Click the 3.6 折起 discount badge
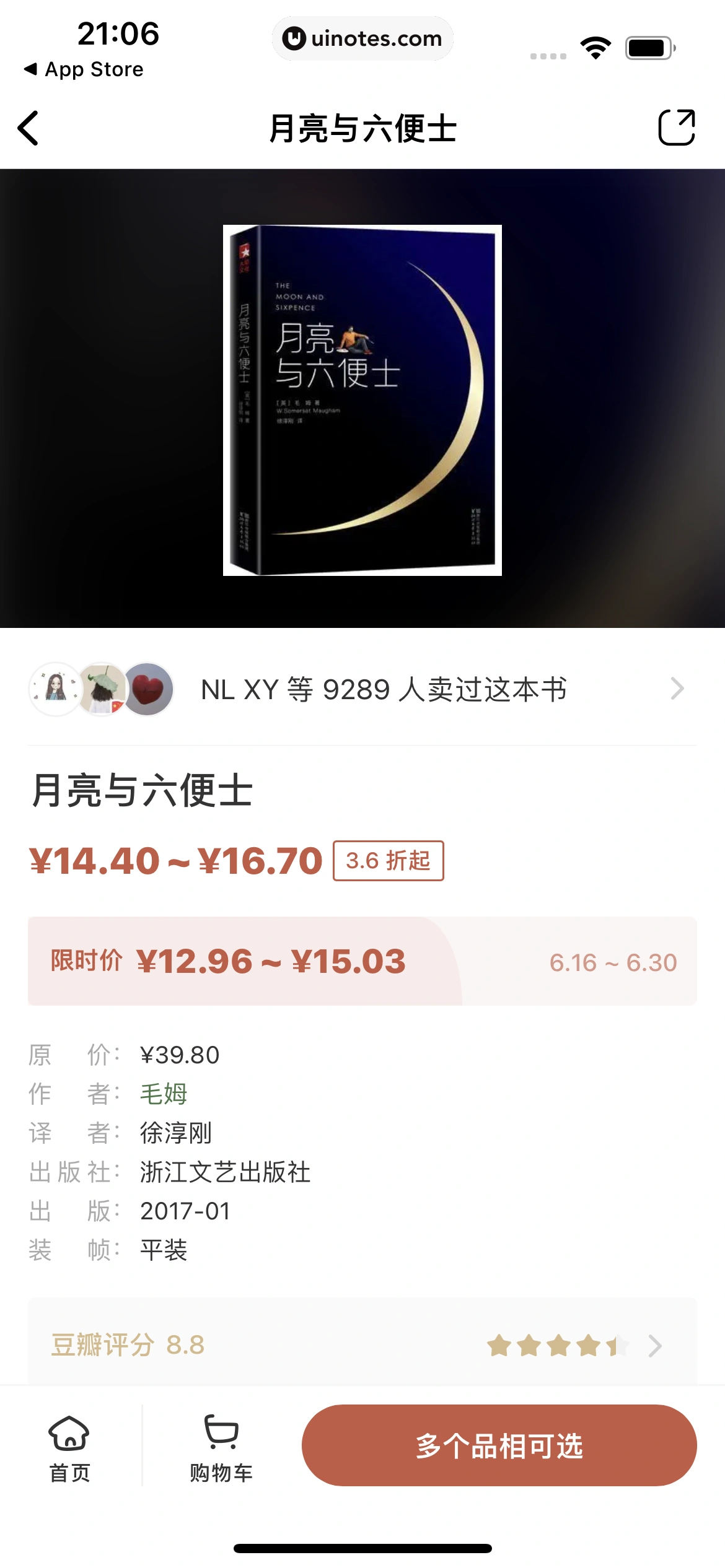Screen dimensions: 725x1568 388,861
